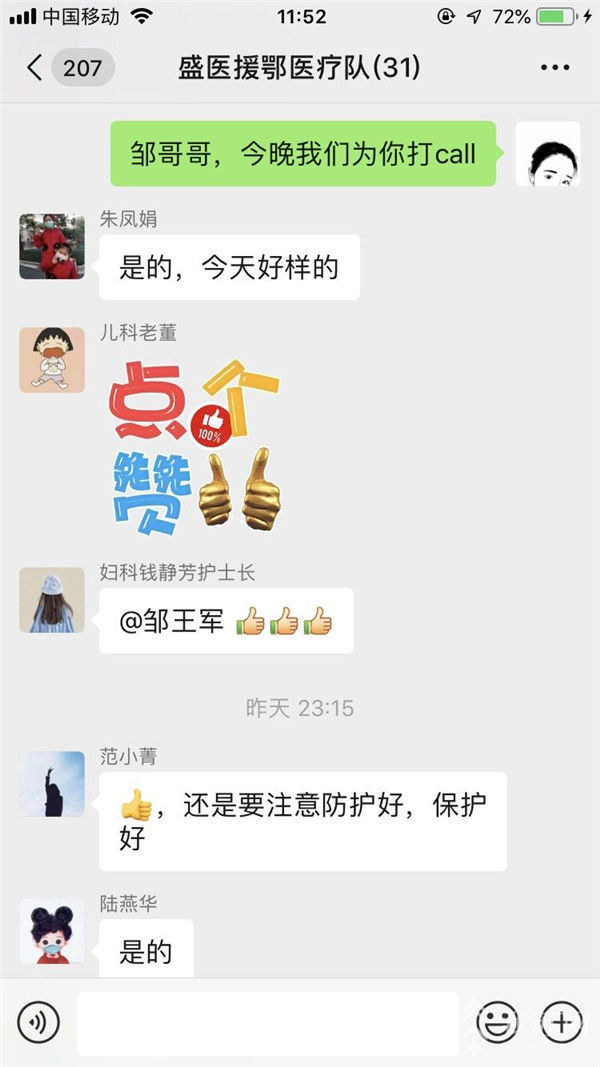Open 范小菁's profile avatar
The width and height of the screenshot is (600, 1067).
(52, 784)
